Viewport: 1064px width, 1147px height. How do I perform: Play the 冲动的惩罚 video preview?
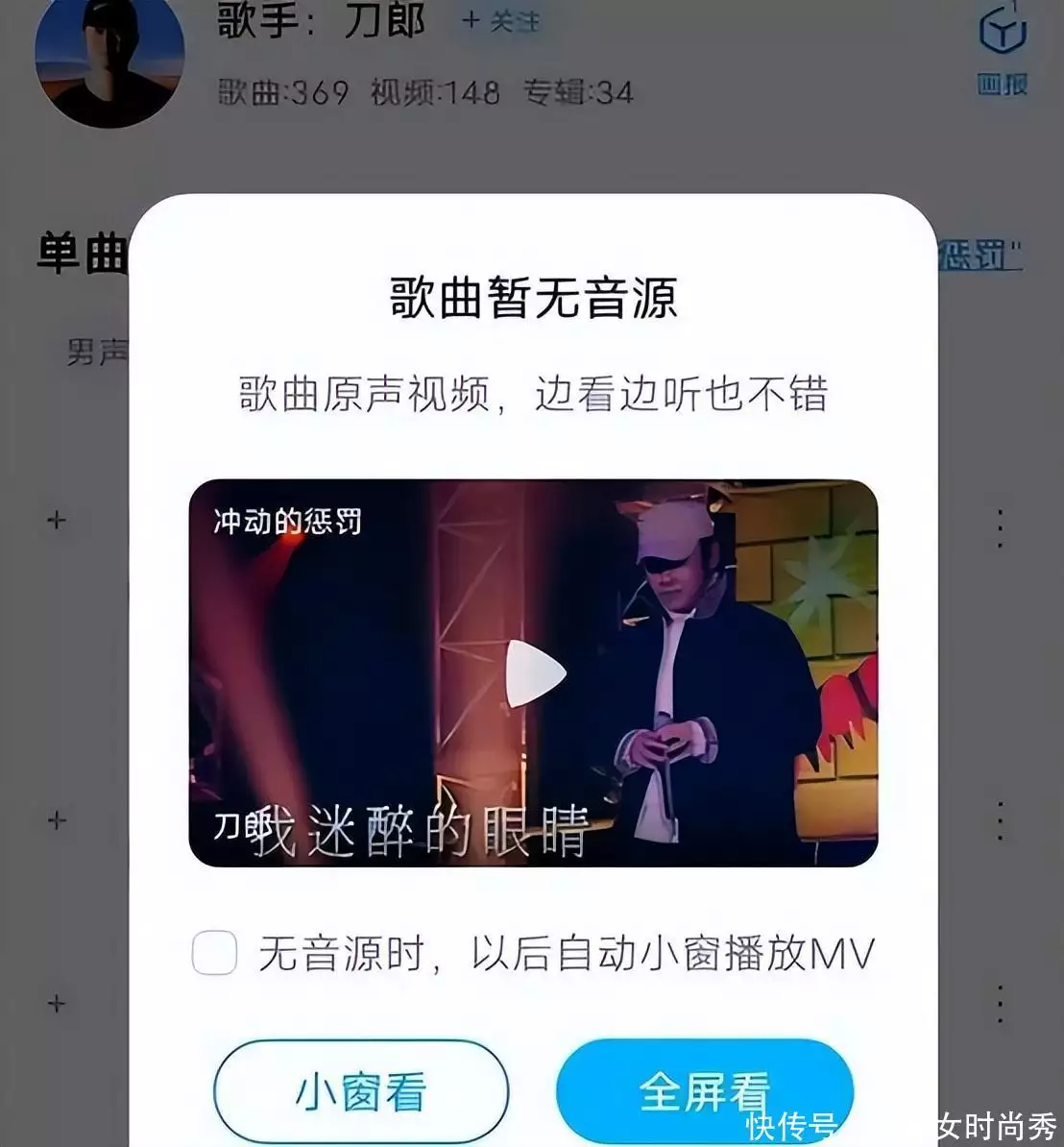[534, 673]
